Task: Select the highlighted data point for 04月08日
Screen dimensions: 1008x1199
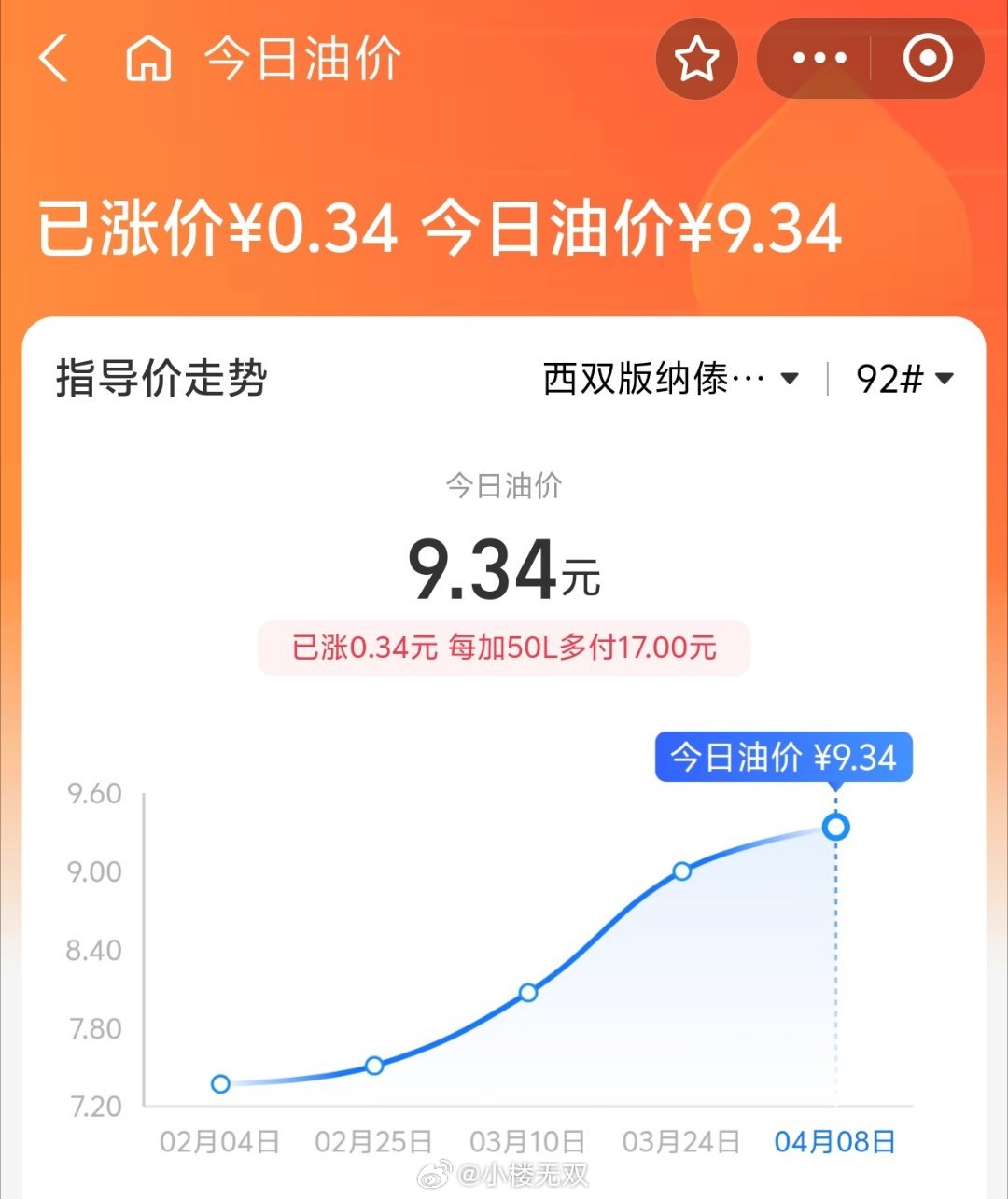Action: click(835, 826)
